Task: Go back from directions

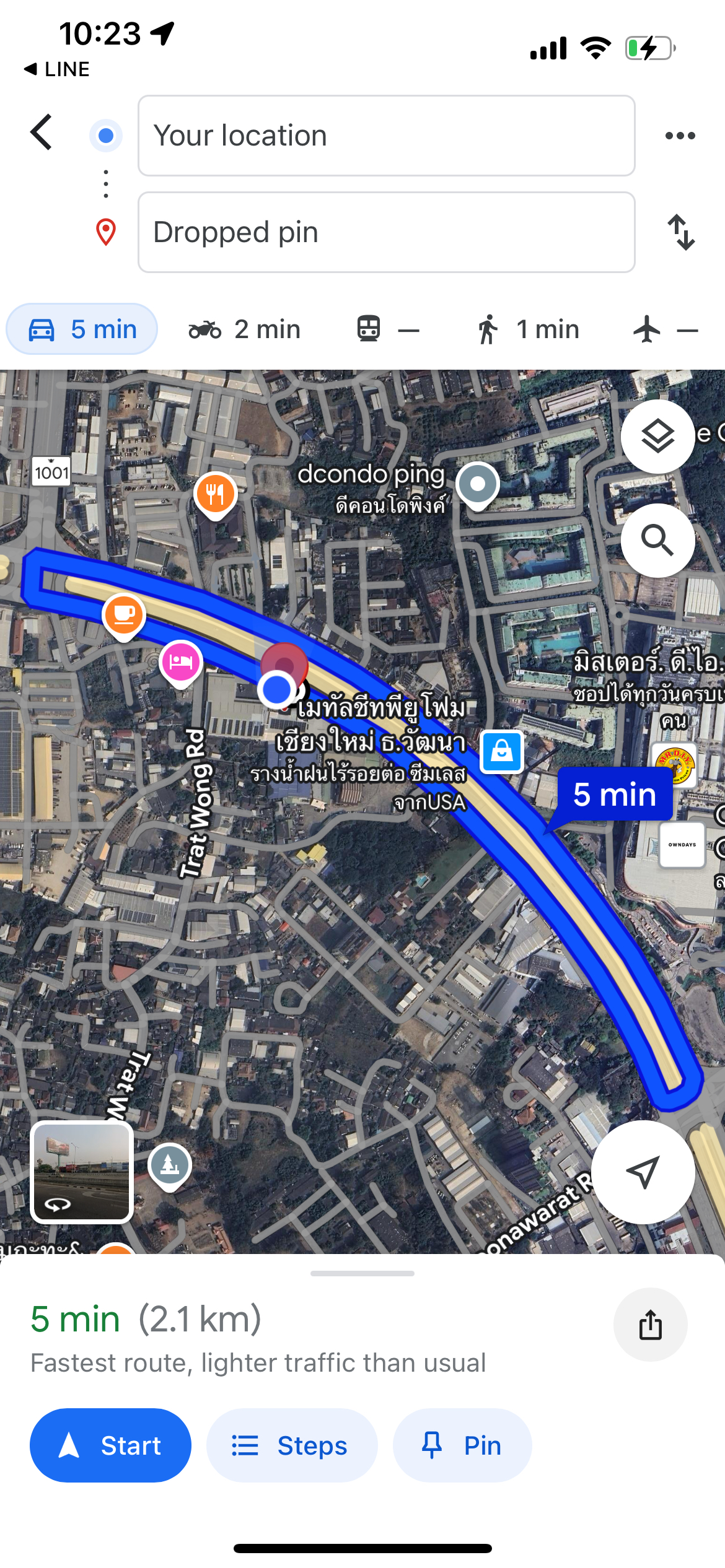Action: click(42, 133)
